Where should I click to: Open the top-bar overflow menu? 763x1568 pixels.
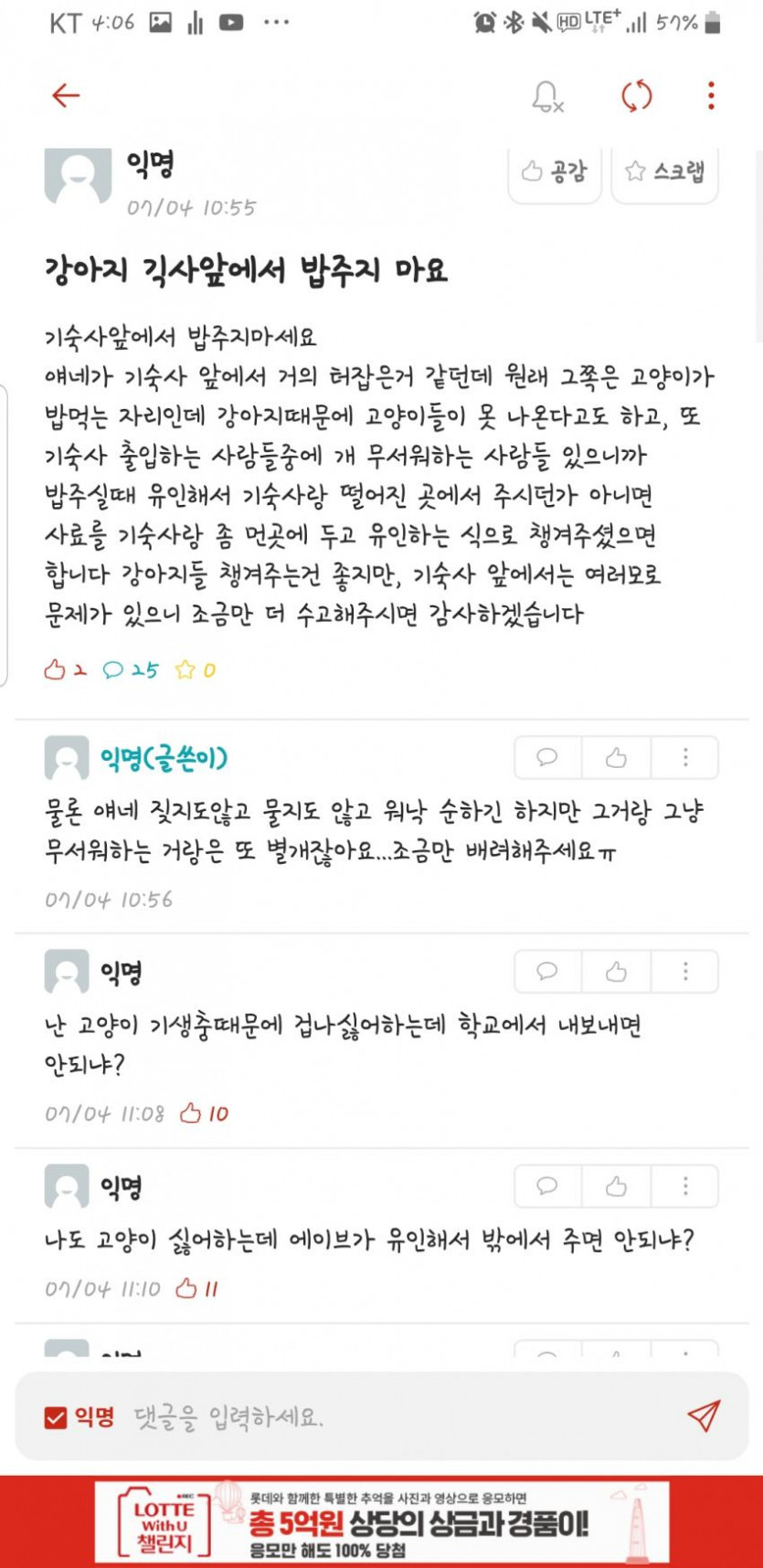pyautogui.click(x=711, y=96)
